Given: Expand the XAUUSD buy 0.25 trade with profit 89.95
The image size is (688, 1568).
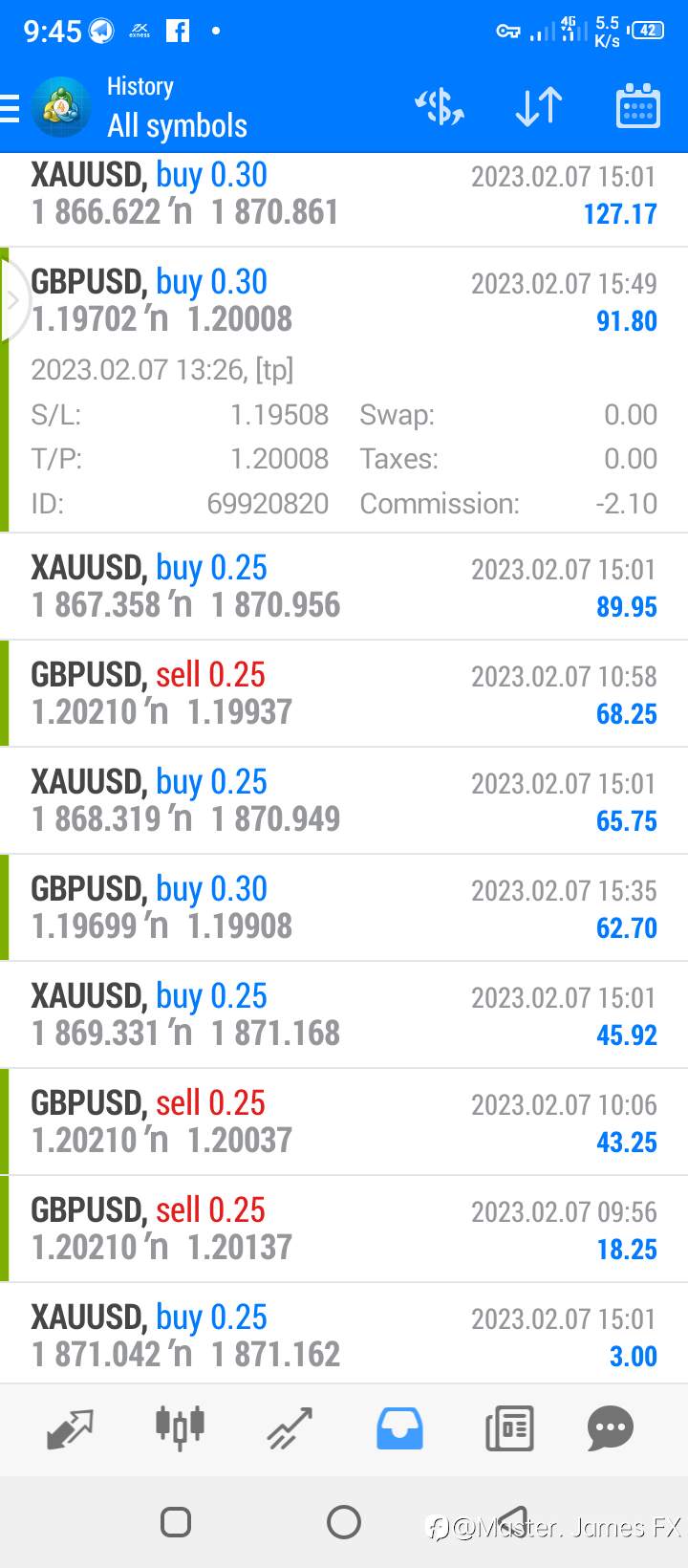Looking at the screenshot, I should click(x=344, y=587).
